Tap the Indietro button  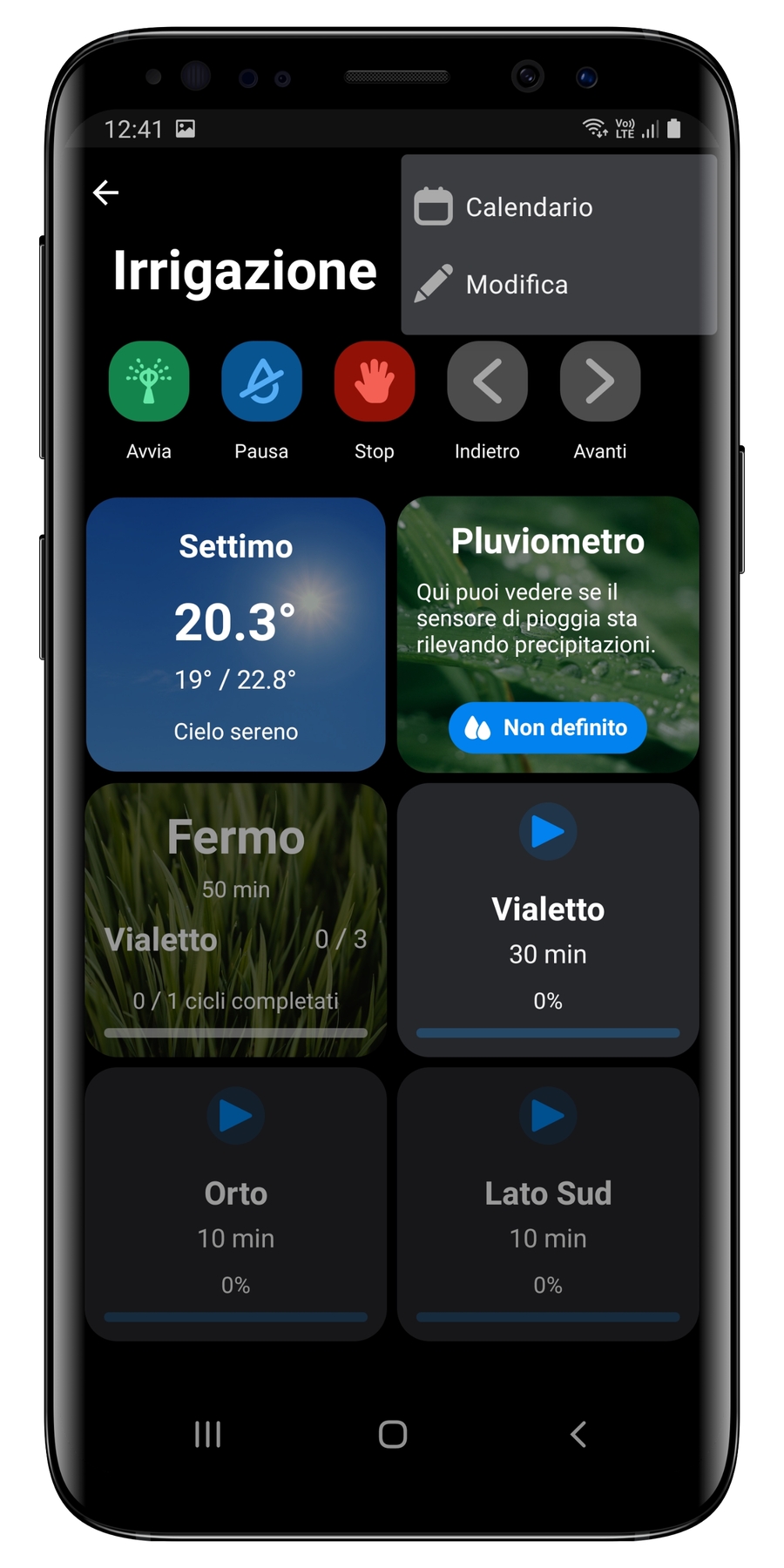pos(487,382)
